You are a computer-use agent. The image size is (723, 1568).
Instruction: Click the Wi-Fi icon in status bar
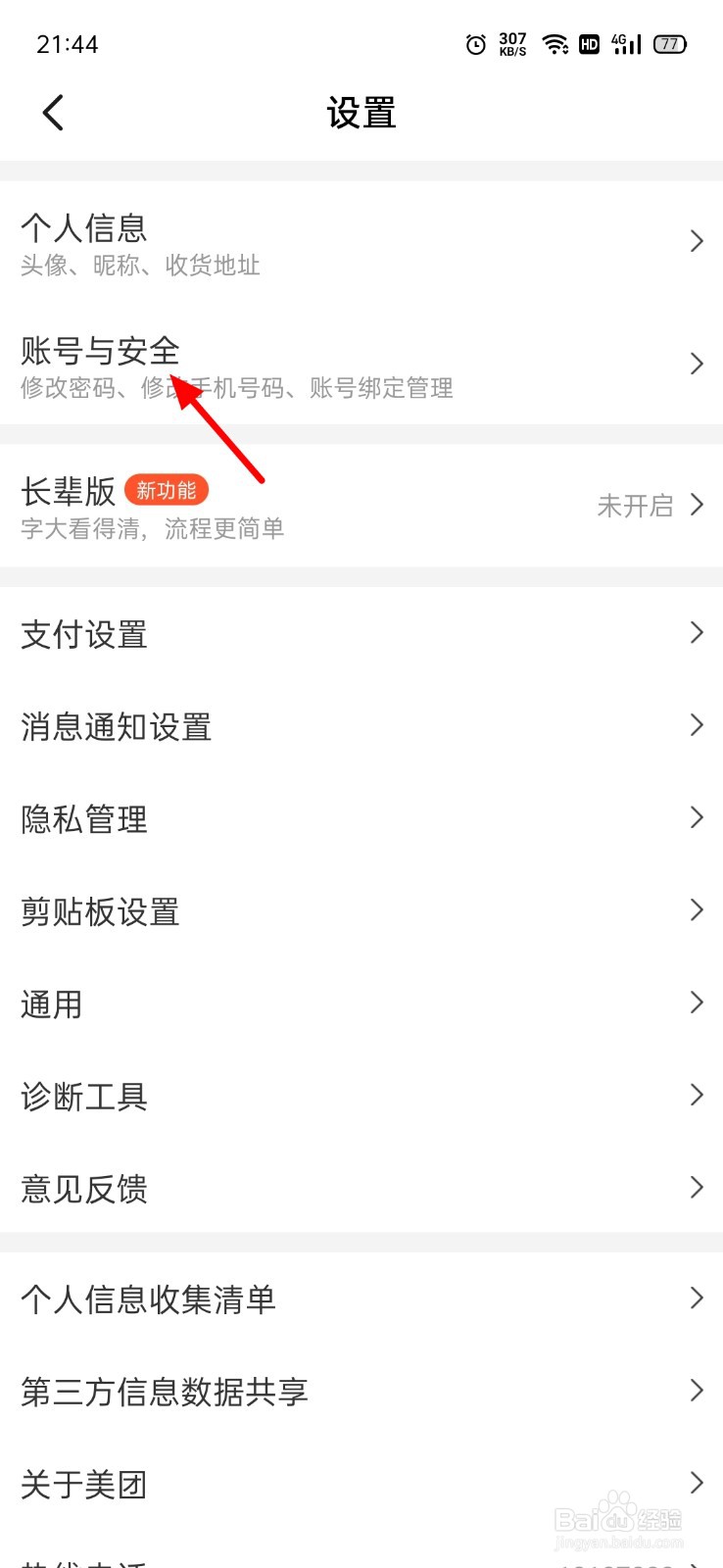[x=556, y=44]
